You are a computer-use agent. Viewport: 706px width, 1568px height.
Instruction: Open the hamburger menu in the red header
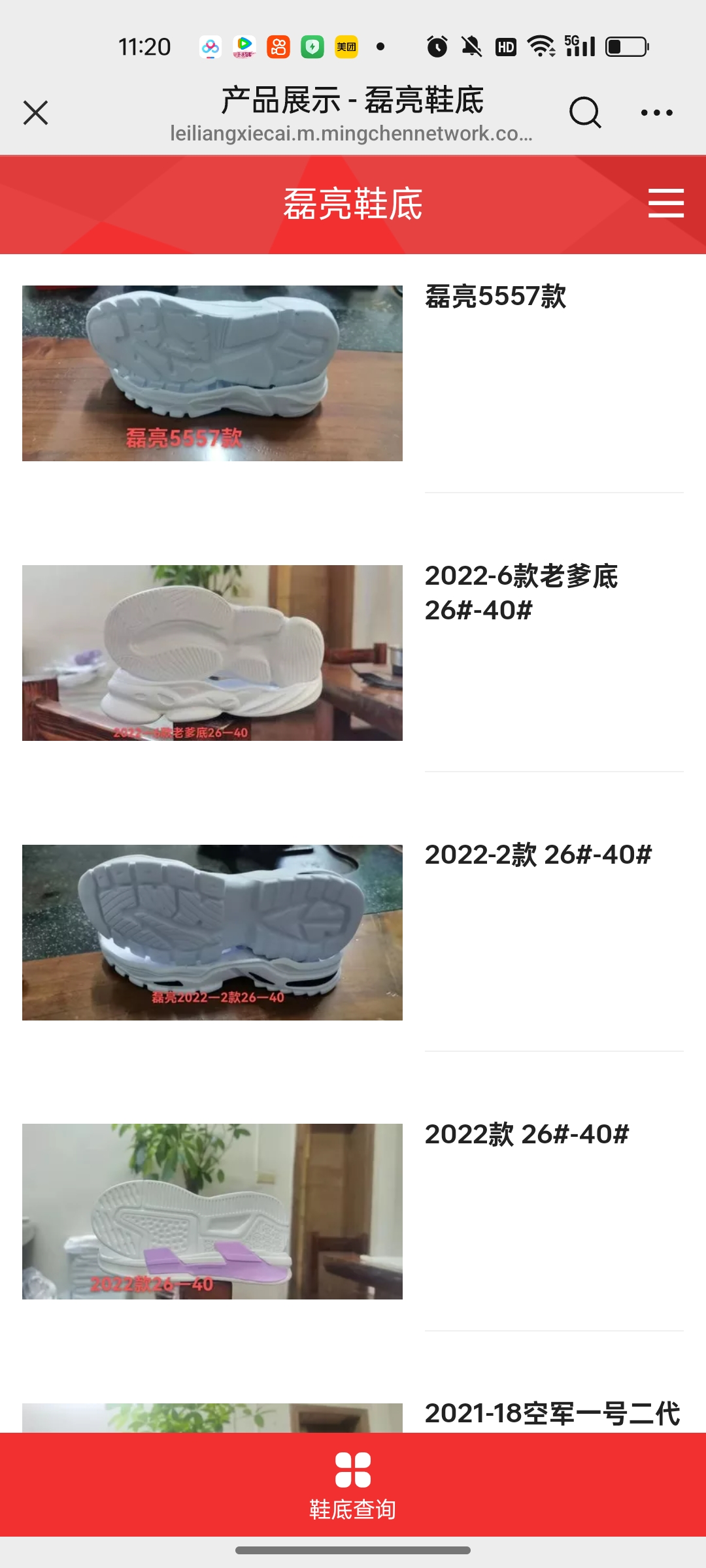coord(665,203)
